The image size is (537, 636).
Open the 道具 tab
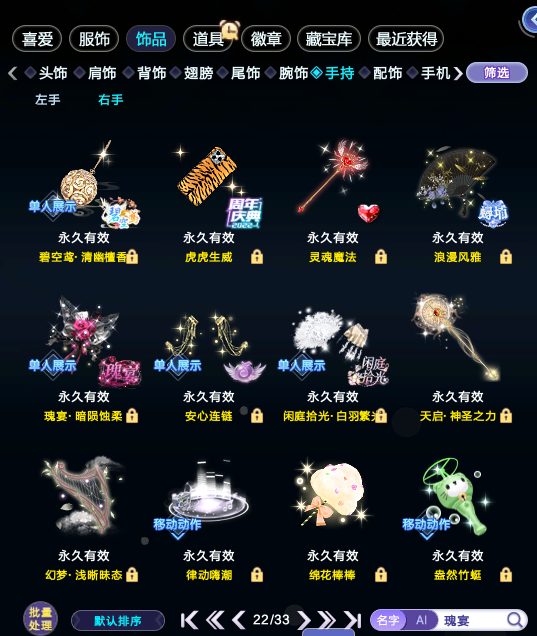[208, 39]
